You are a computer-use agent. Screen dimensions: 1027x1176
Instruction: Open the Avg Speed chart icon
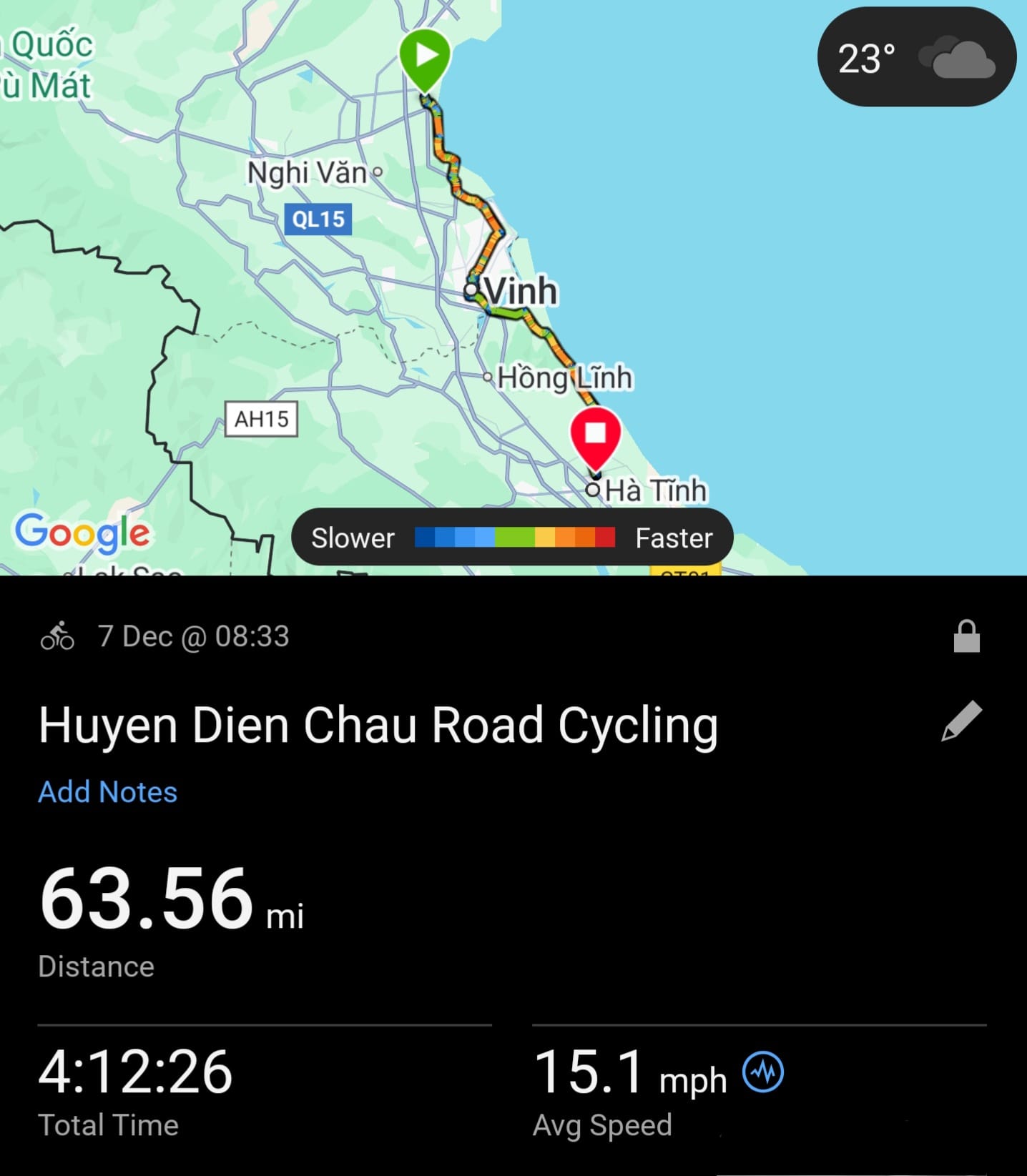[x=763, y=1072]
